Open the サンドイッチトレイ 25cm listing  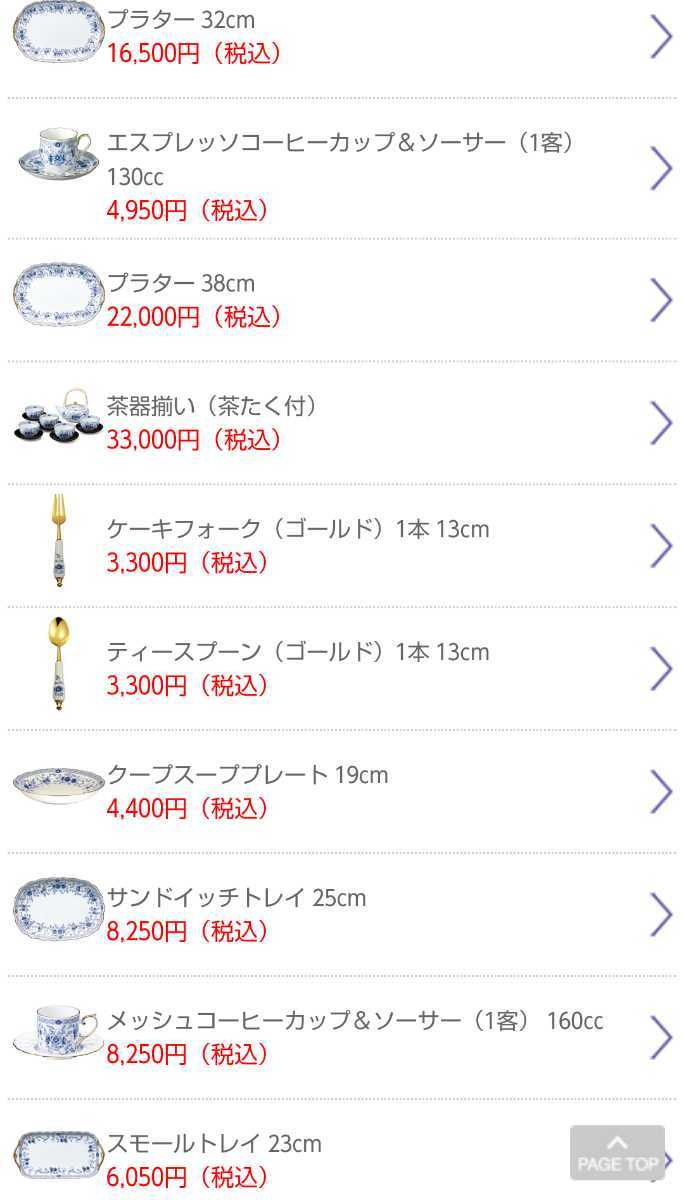340,914
